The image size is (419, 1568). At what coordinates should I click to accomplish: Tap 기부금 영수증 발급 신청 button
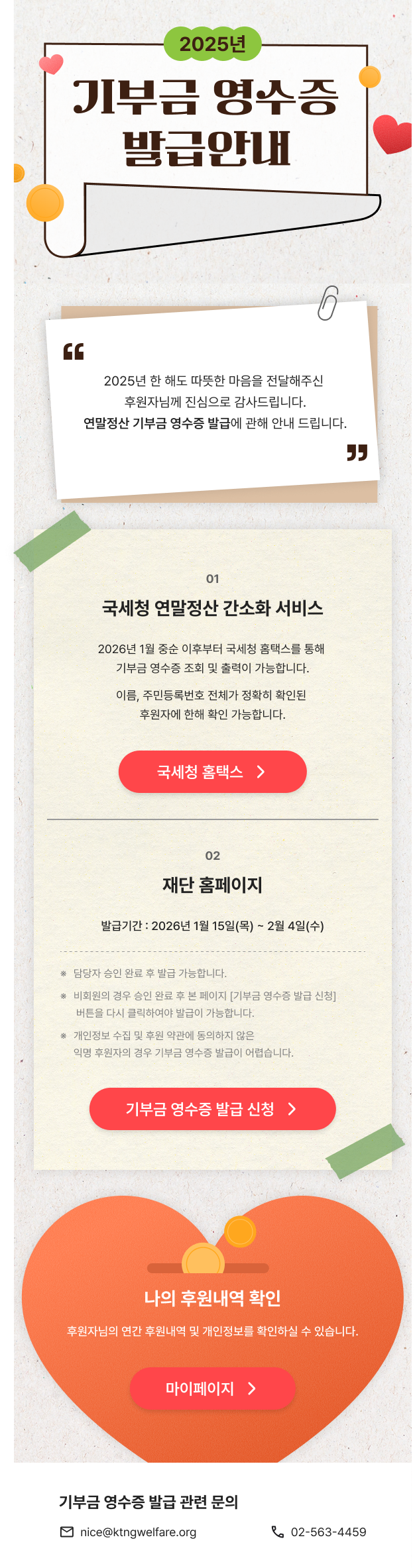pyautogui.click(x=212, y=1109)
